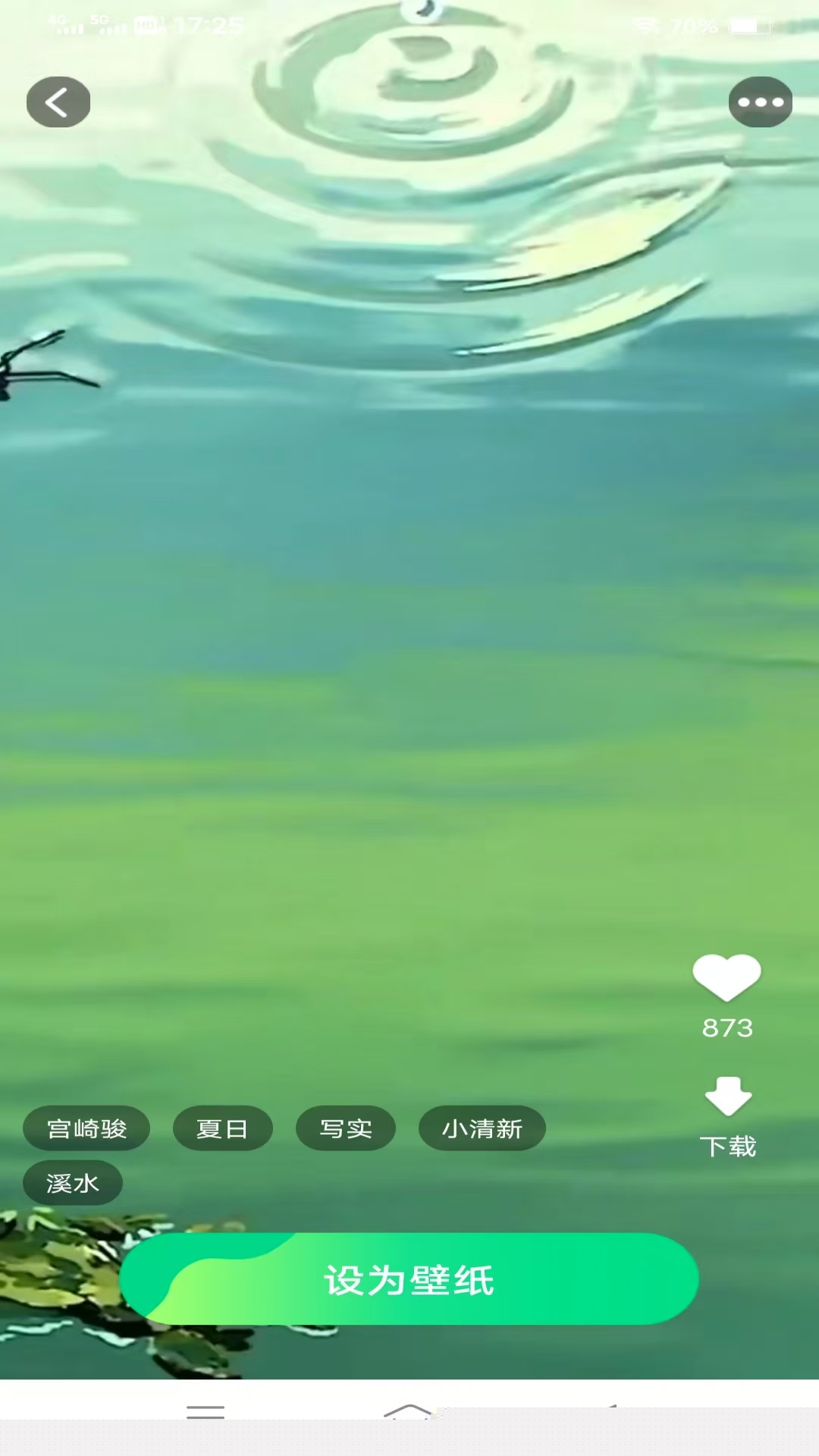Like this wallpaper with the heart

click(726, 977)
